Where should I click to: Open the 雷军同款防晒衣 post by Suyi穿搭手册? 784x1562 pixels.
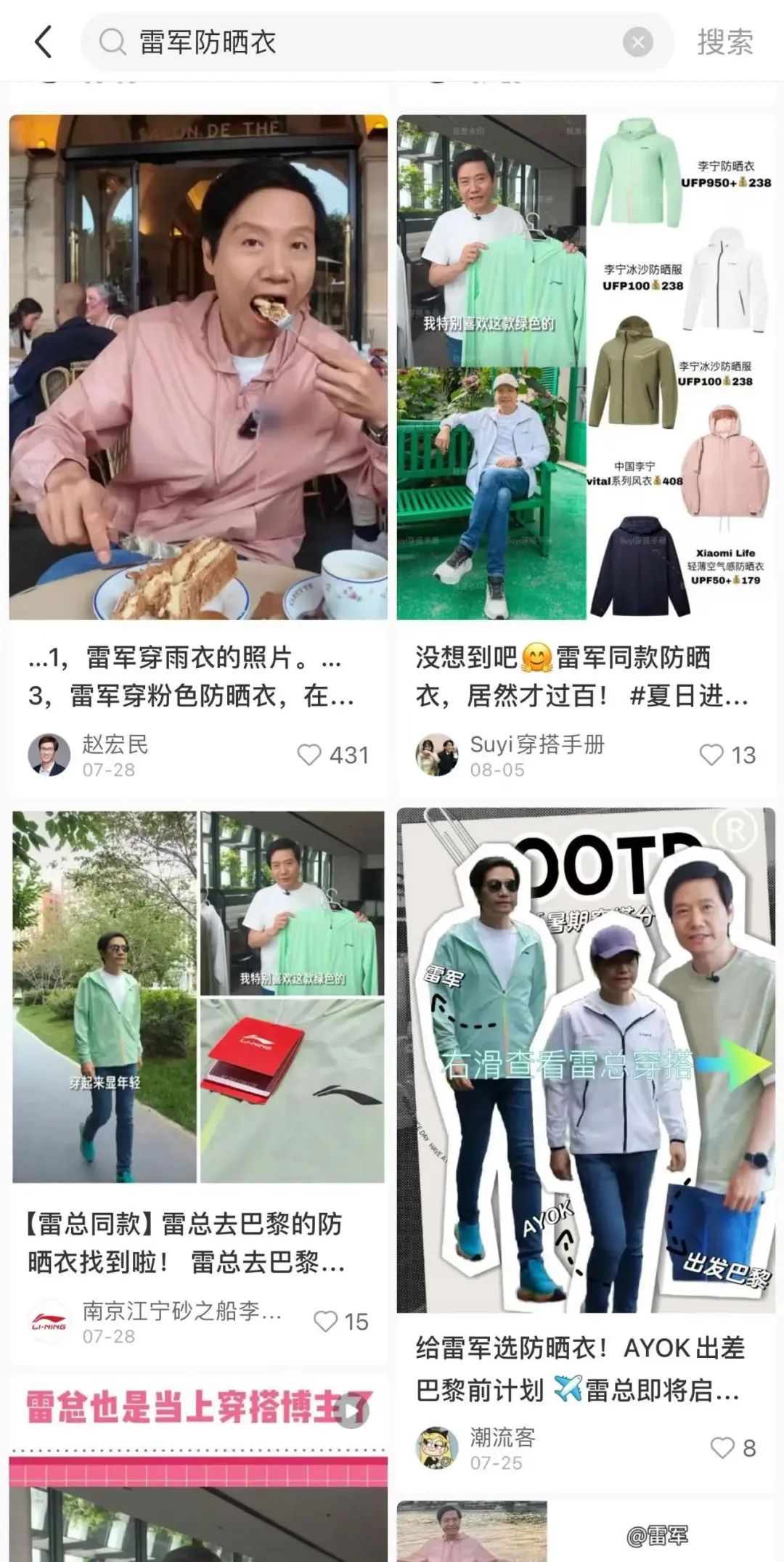click(586, 367)
